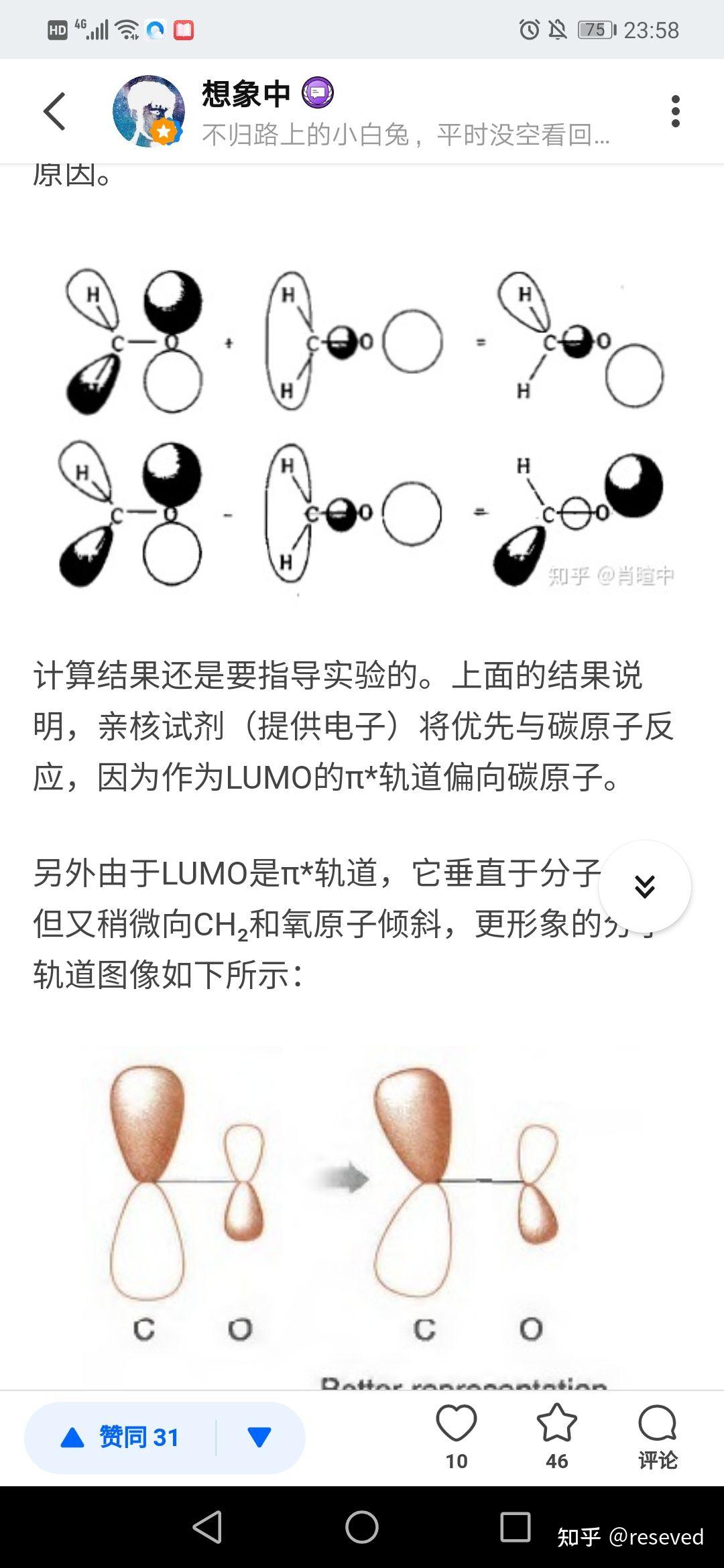Open the 评论 comments section

point(658,1437)
